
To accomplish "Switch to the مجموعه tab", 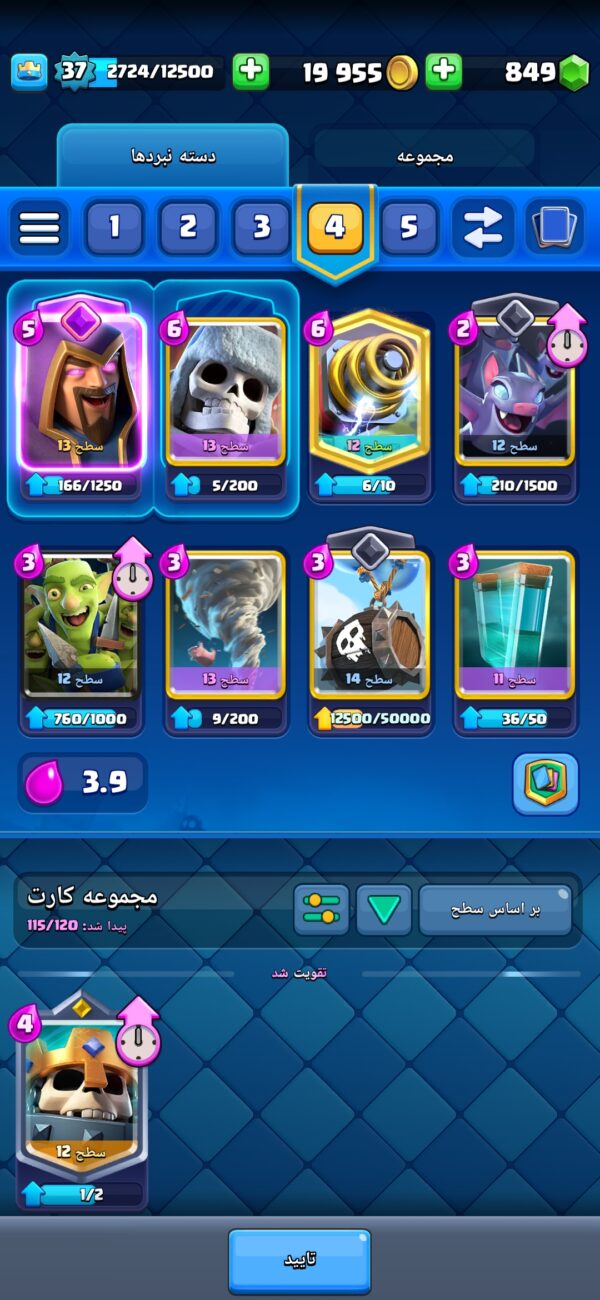I will 425,154.
